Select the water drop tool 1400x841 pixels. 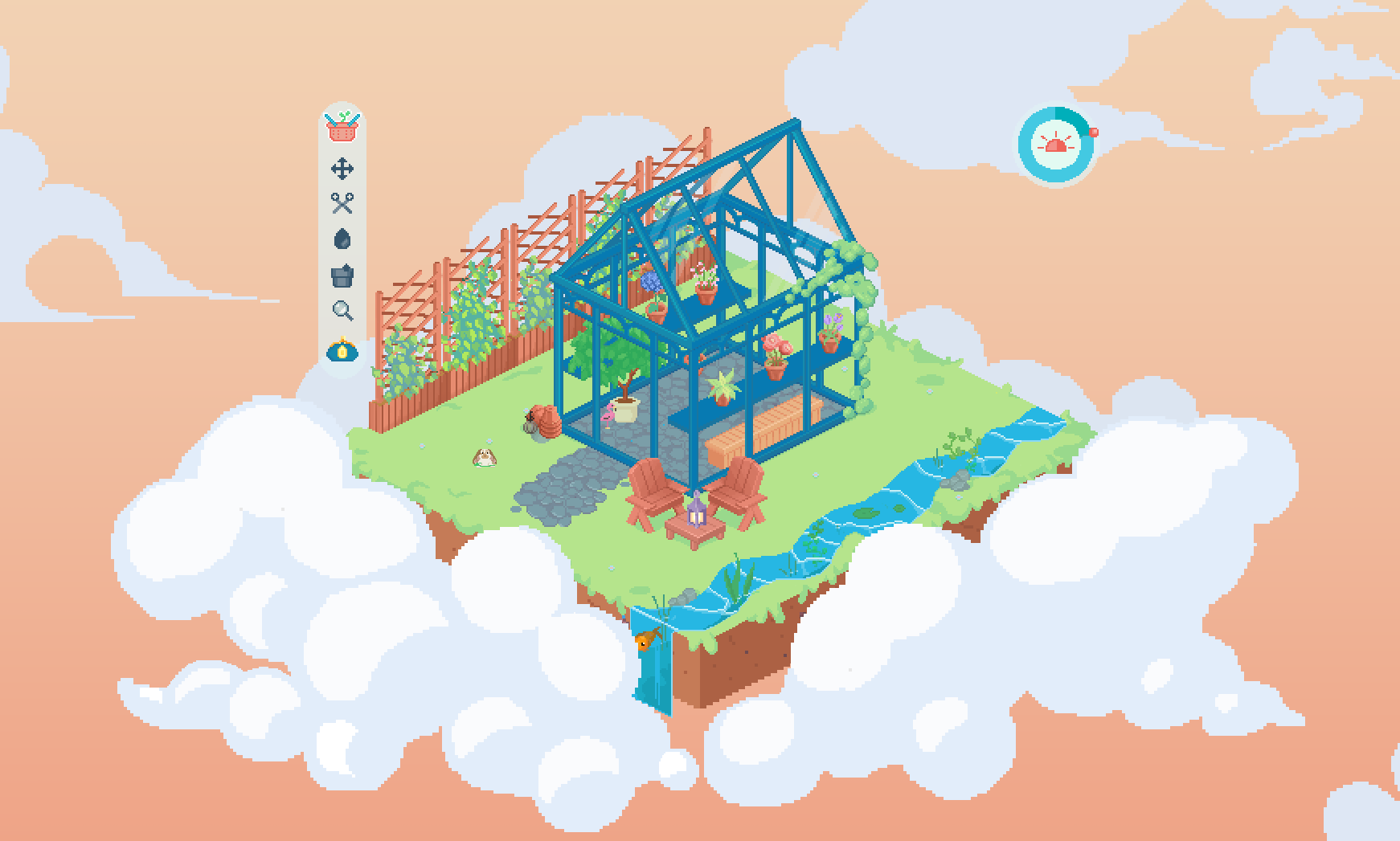click(x=342, y=239)
